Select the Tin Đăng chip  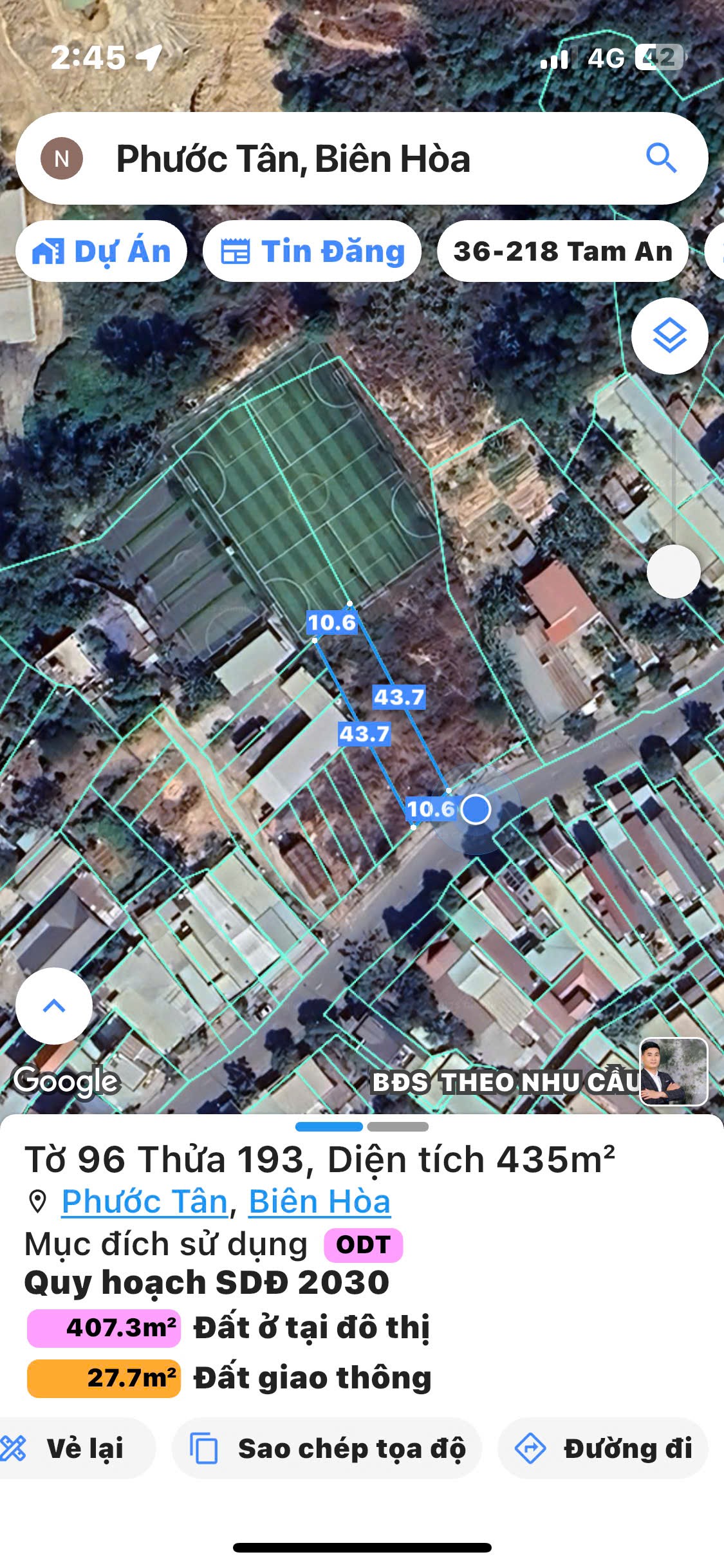[x=312, y=252]
